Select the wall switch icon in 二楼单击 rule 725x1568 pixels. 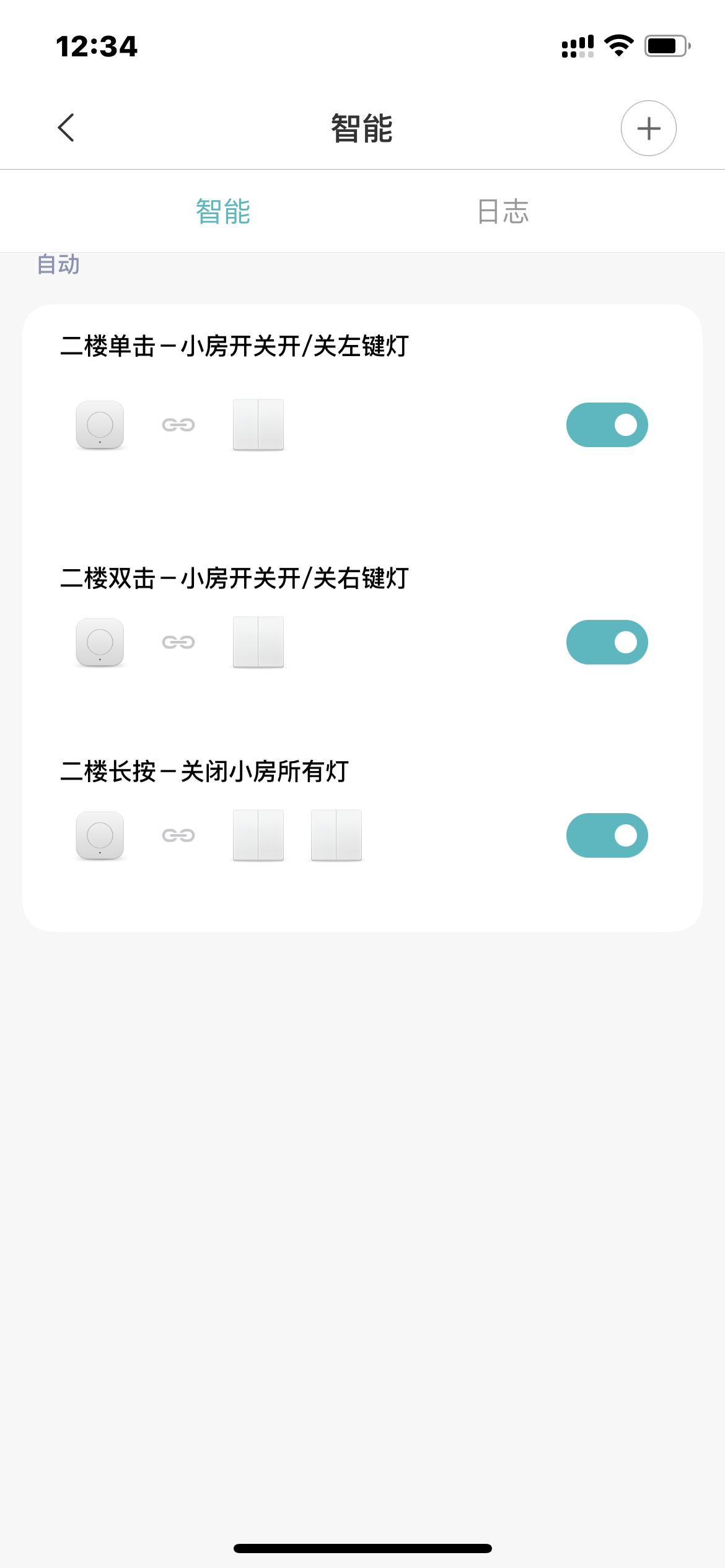pos(258,424)
